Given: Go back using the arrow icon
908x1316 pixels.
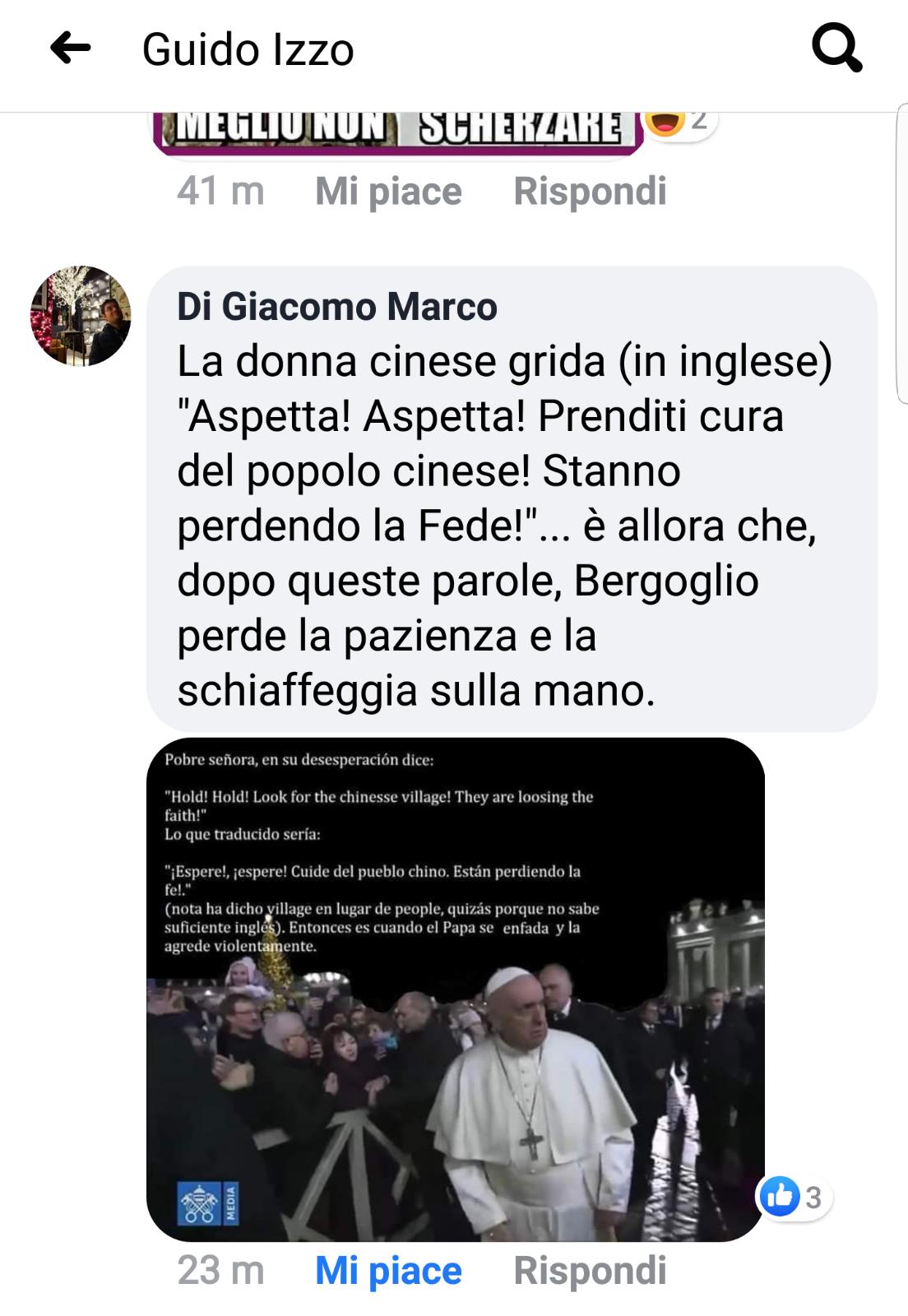Looking at the screenshot, I should [70, 49].
